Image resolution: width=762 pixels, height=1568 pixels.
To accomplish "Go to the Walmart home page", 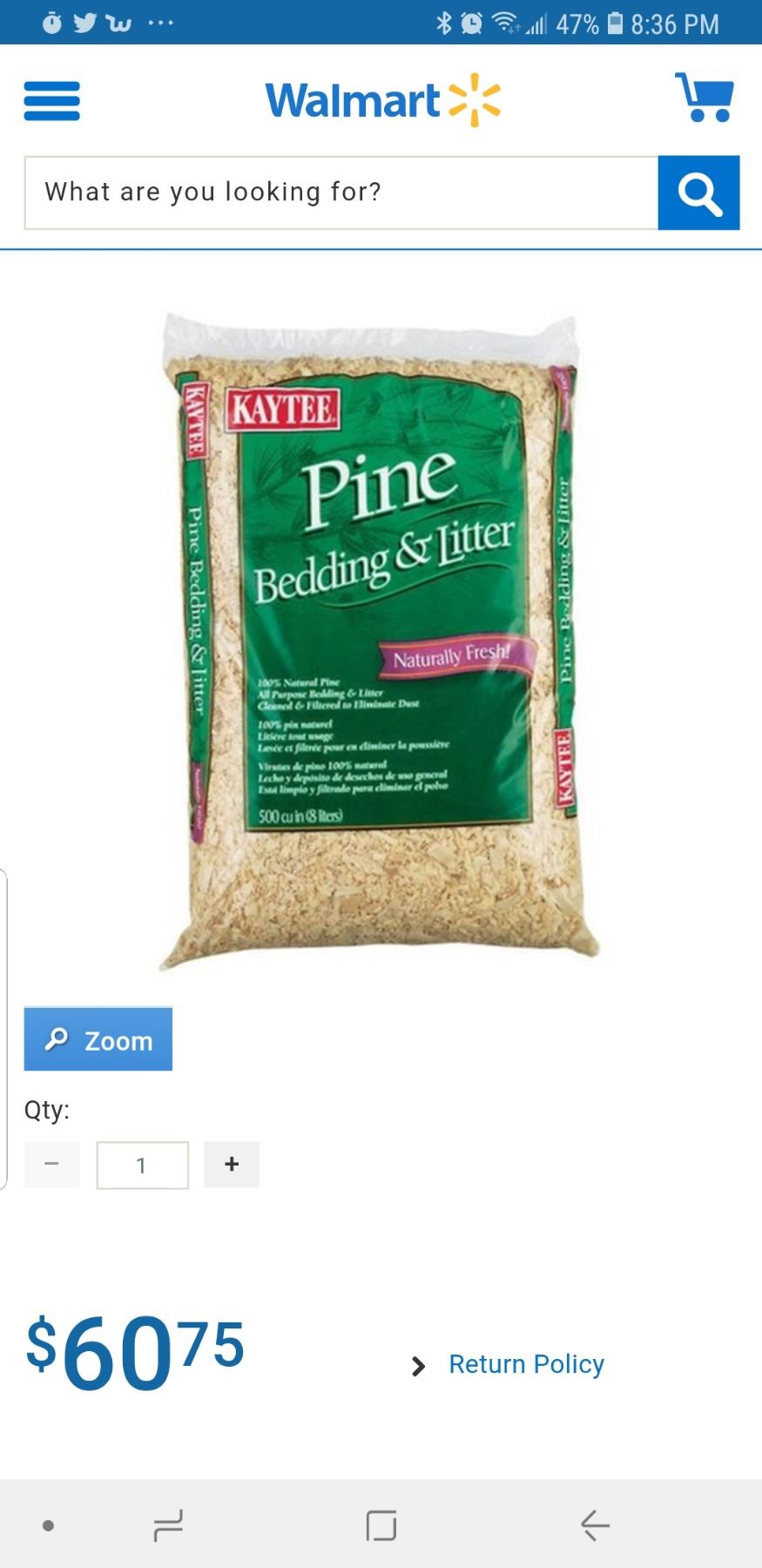I will (x=382, y=100).
